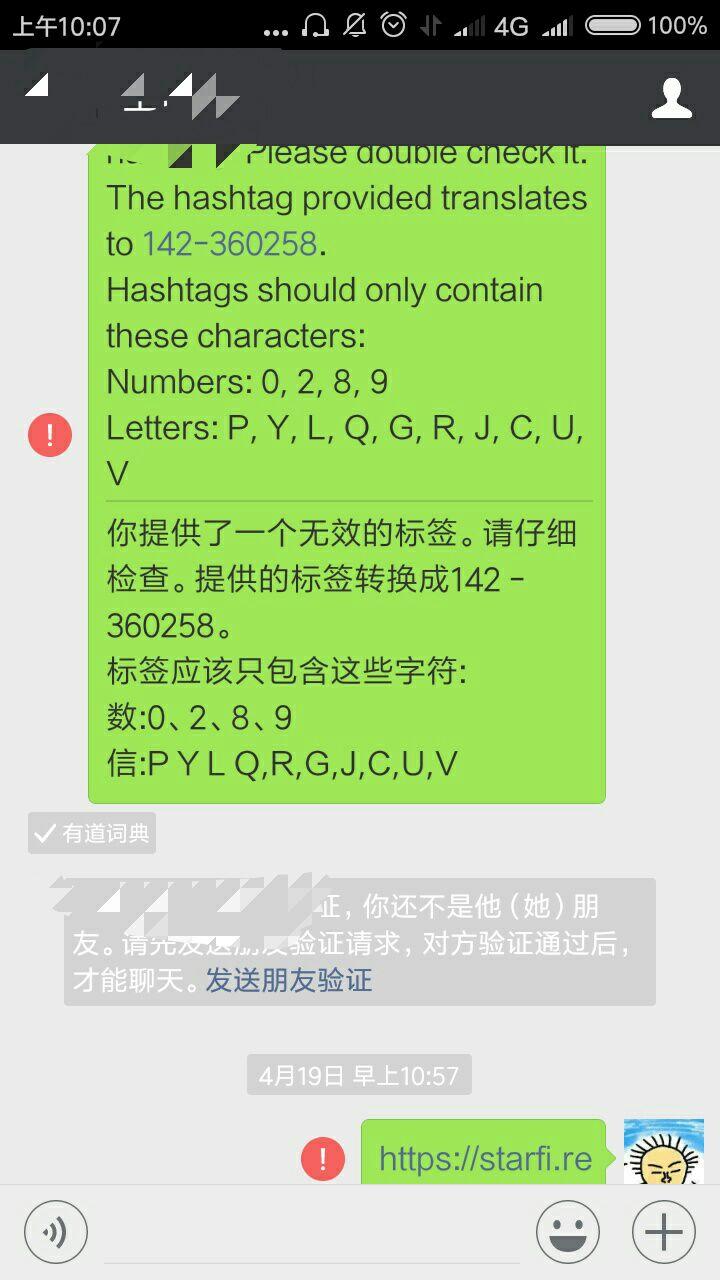Open the plus attachments menu
720x1280 pixels.
663,1232
